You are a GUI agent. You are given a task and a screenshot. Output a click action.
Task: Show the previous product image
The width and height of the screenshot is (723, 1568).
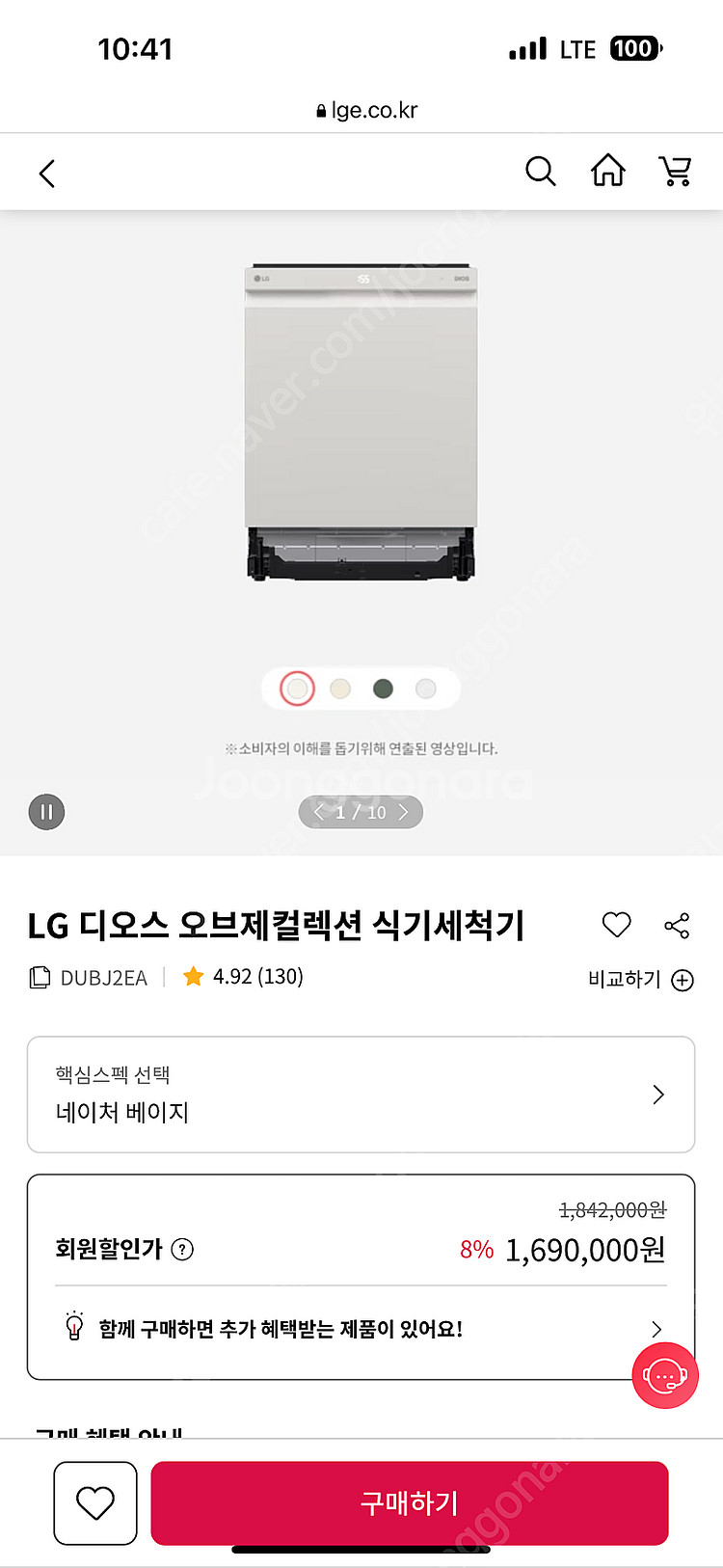[x=319, y=812]
